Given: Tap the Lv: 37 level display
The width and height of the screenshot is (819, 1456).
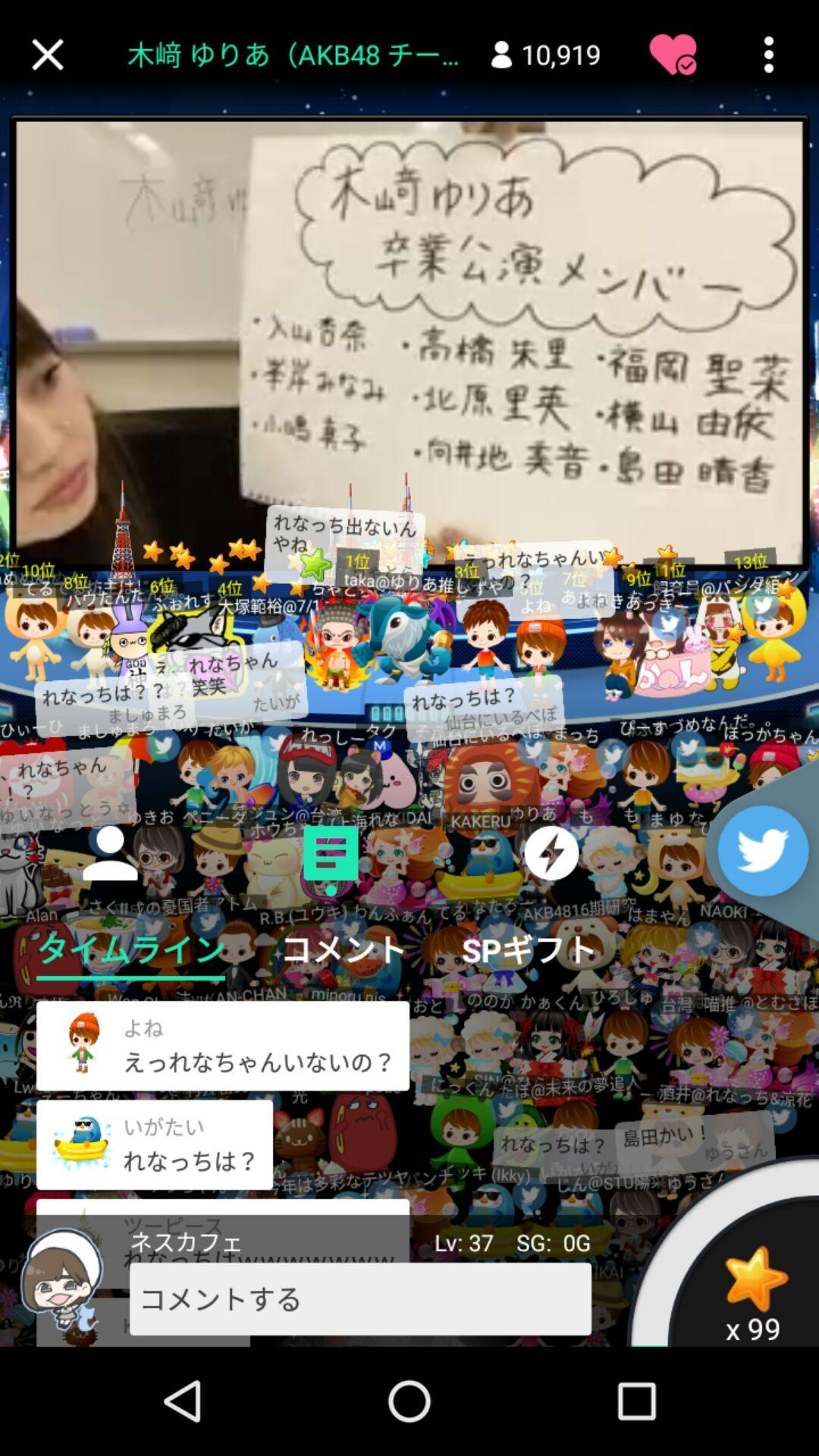Looking at the screenshot, I should [463, 1242].
